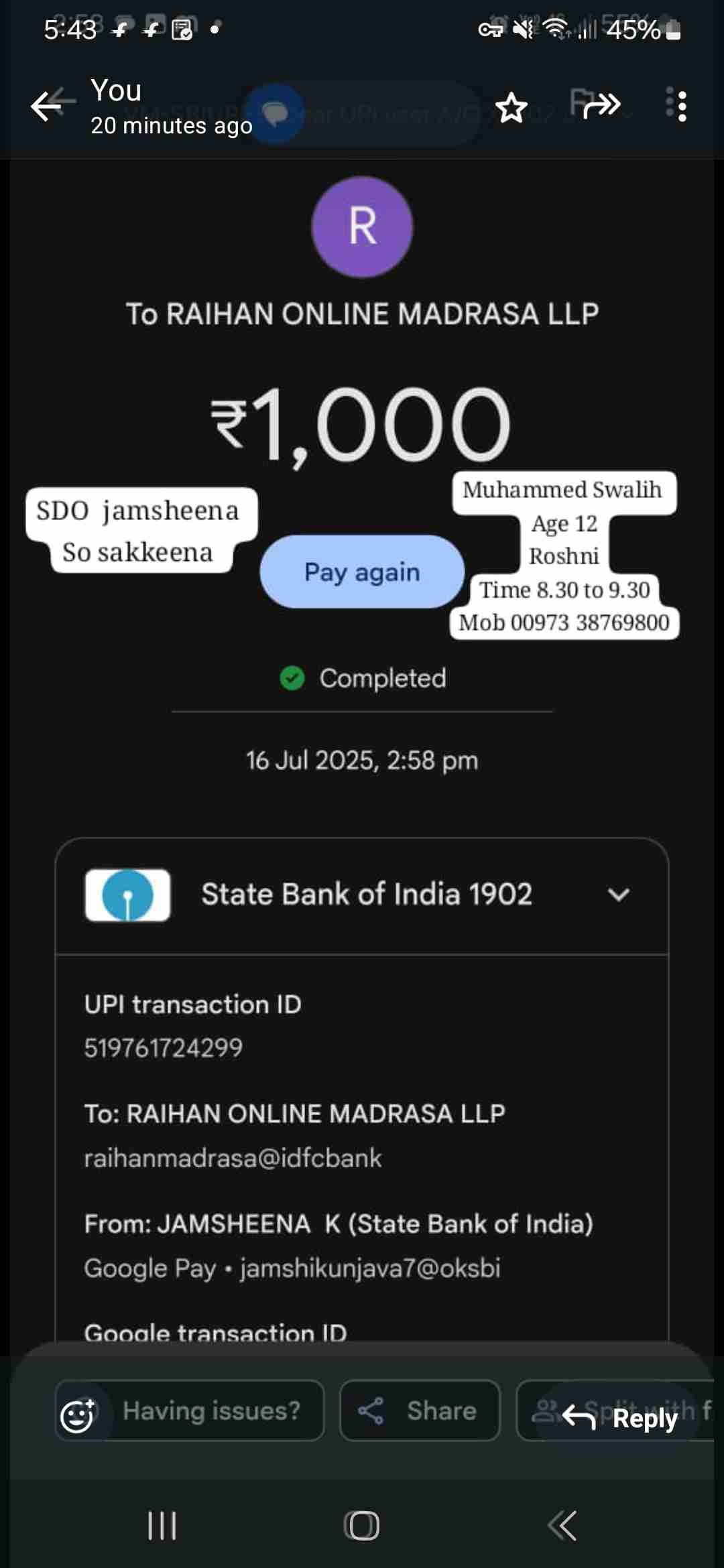Viewport: 724px width, 1568px height.
Task: Forward this image to another chat
Action: [x=601, y=105]
